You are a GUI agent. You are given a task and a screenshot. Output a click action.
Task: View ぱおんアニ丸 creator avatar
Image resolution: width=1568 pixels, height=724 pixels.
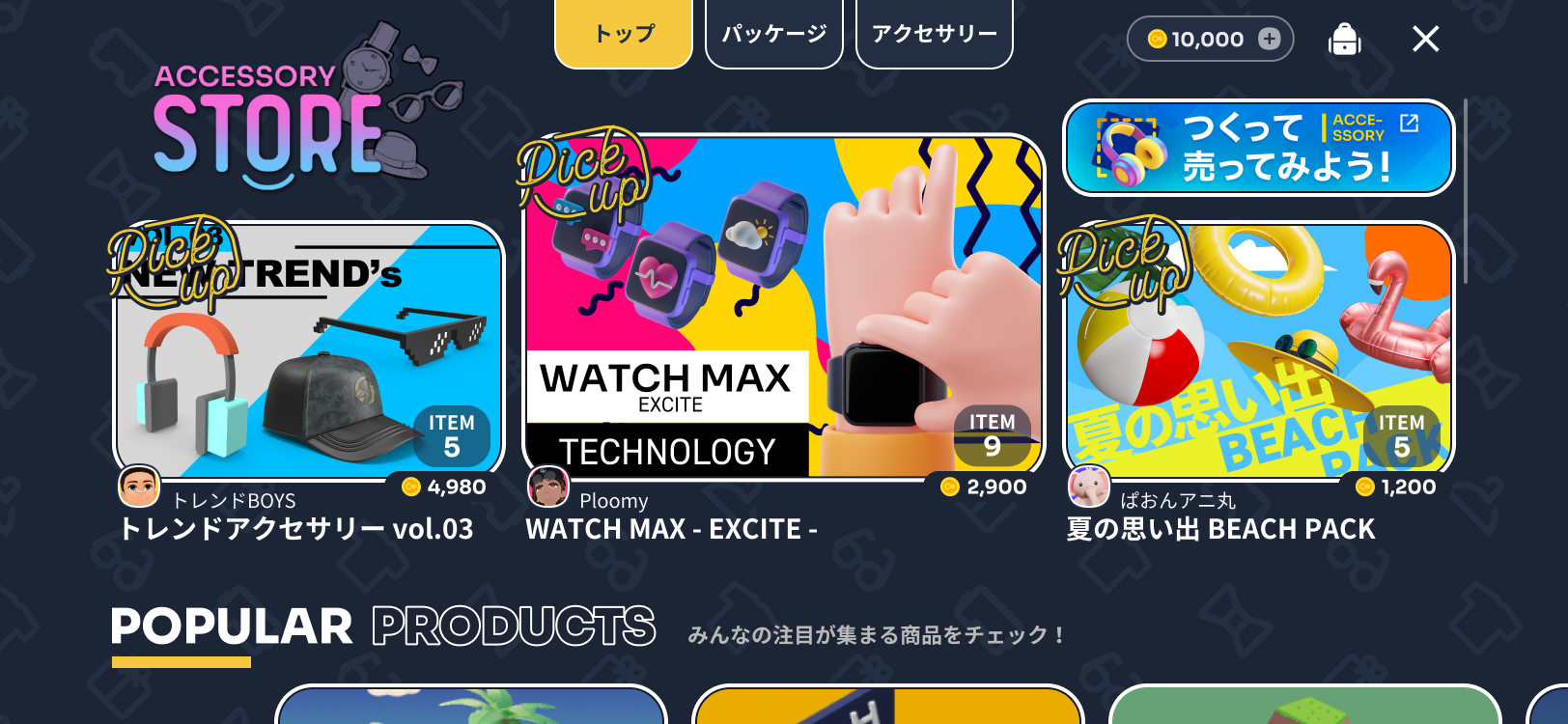click(1089, 487)
